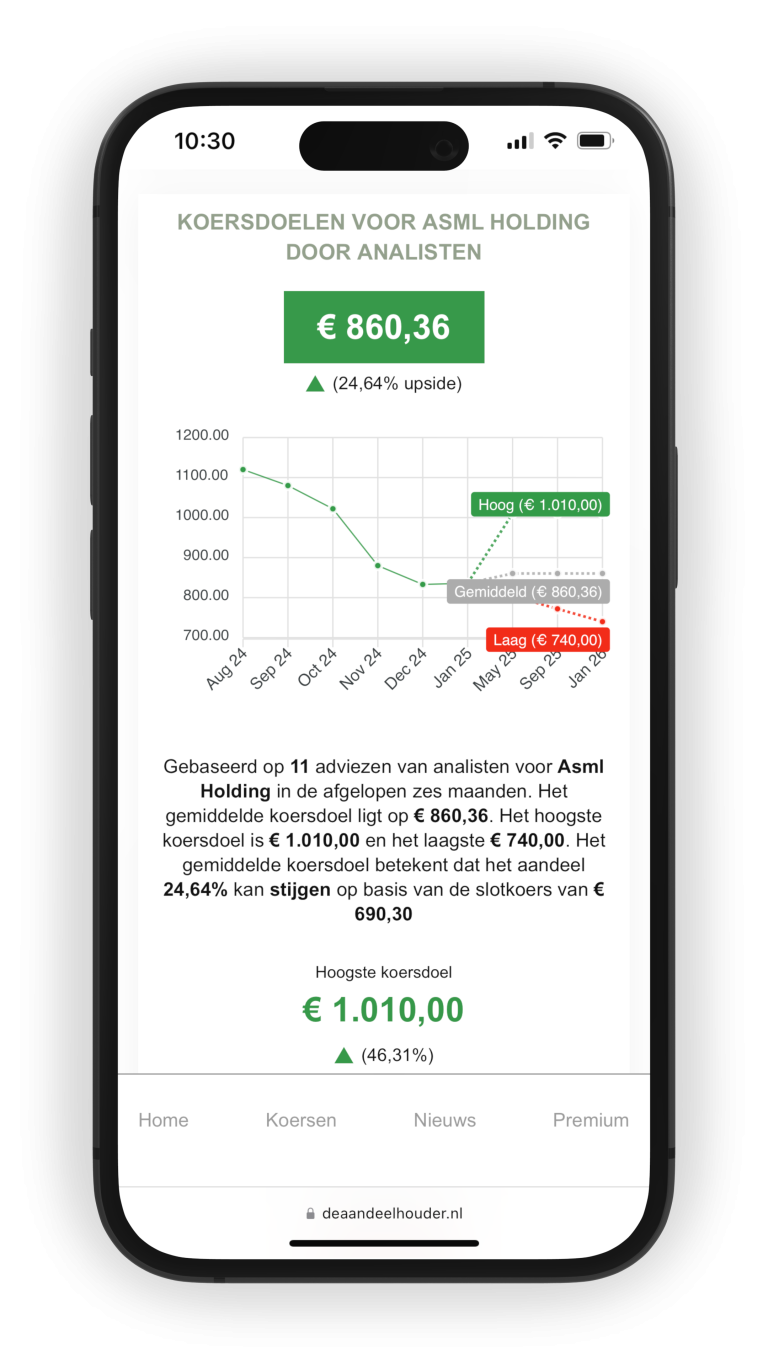Tap the deaandeelhouder.nl address bar
The image size is (768, 1365).
tap(384, 1213)
